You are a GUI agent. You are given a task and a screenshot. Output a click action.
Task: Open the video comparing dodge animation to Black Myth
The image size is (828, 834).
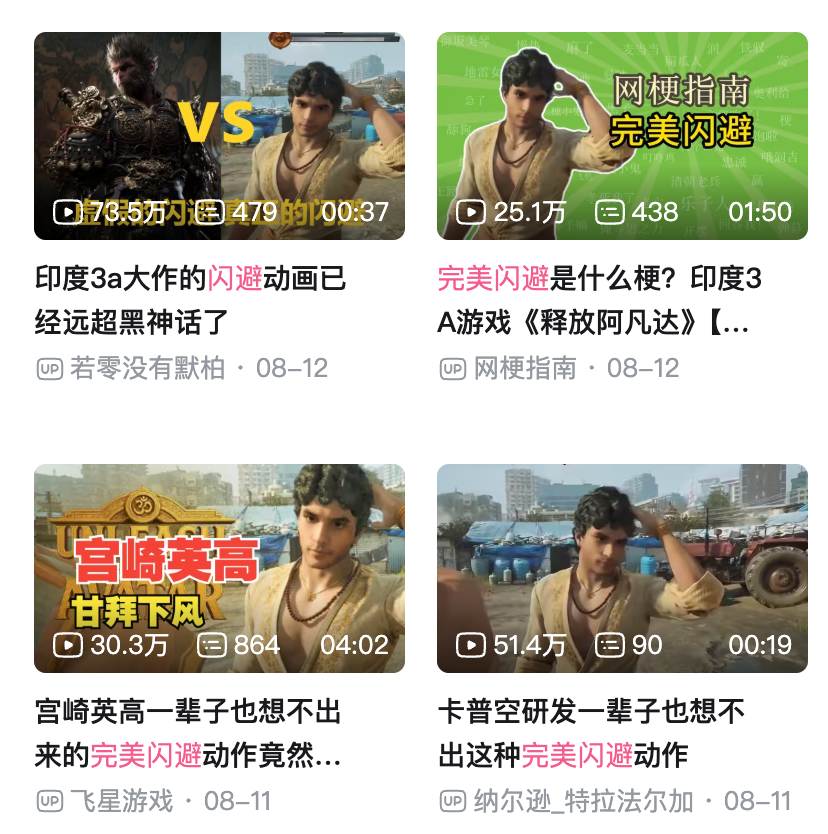point(219,136)
